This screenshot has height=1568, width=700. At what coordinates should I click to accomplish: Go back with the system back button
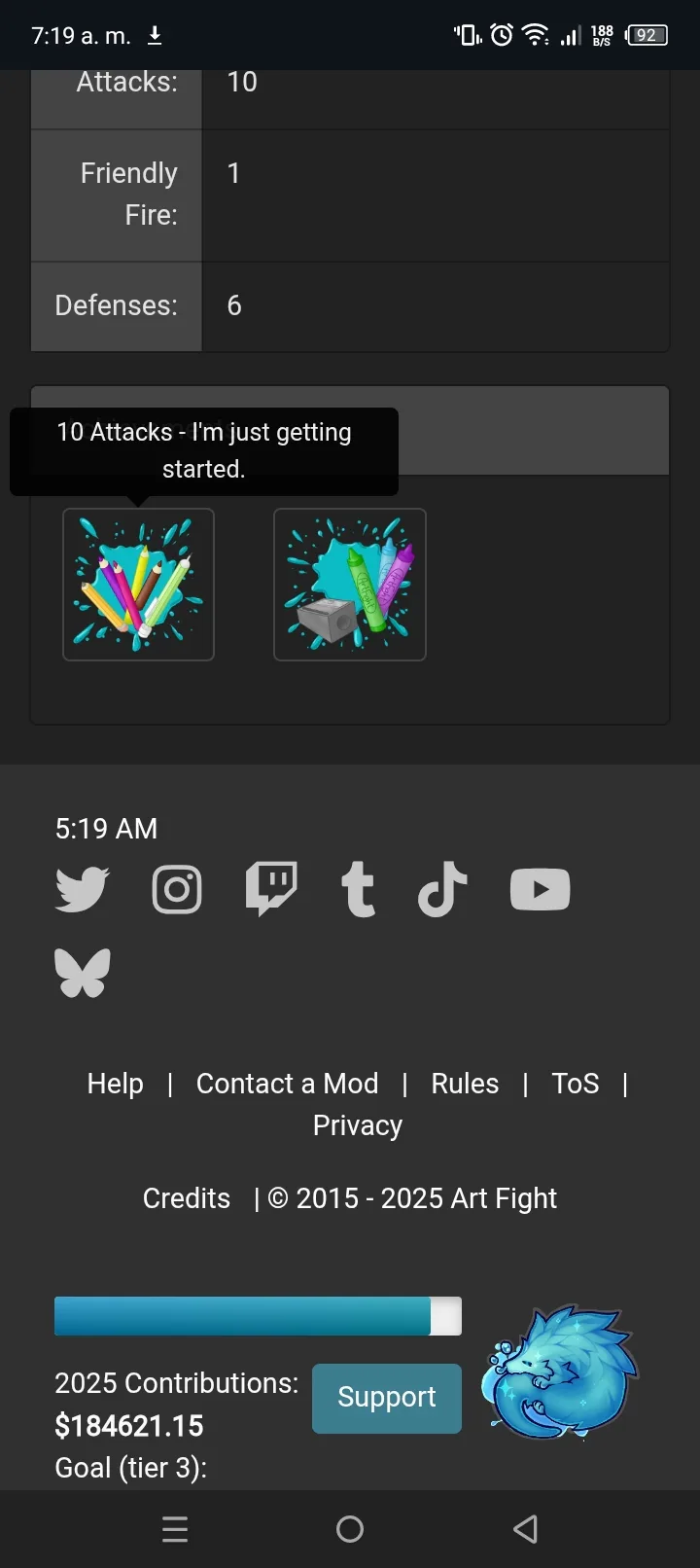click(525, 1529)
